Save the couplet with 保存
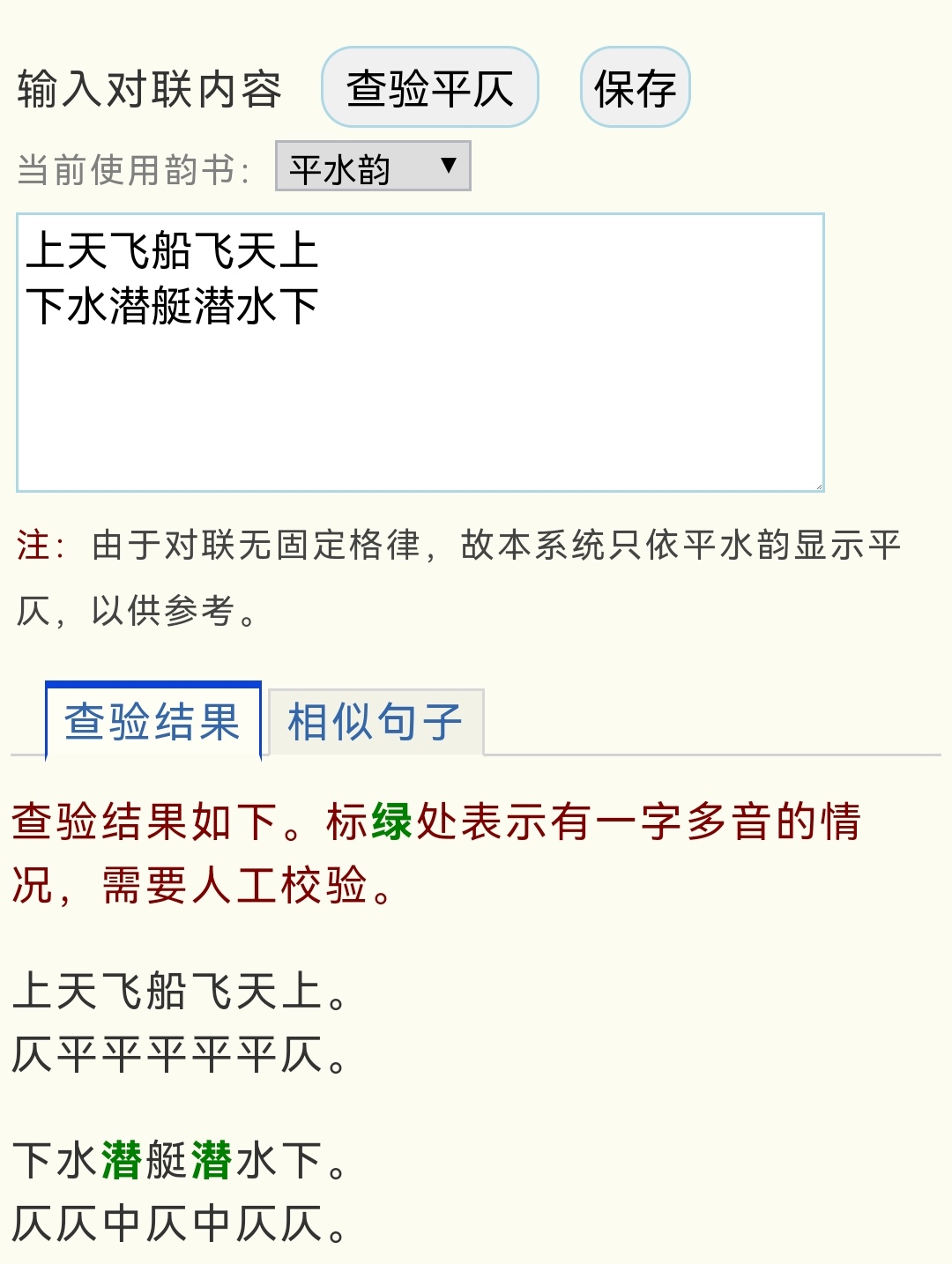The height and width of the screenshot is (1264, 952). [635, 87]
